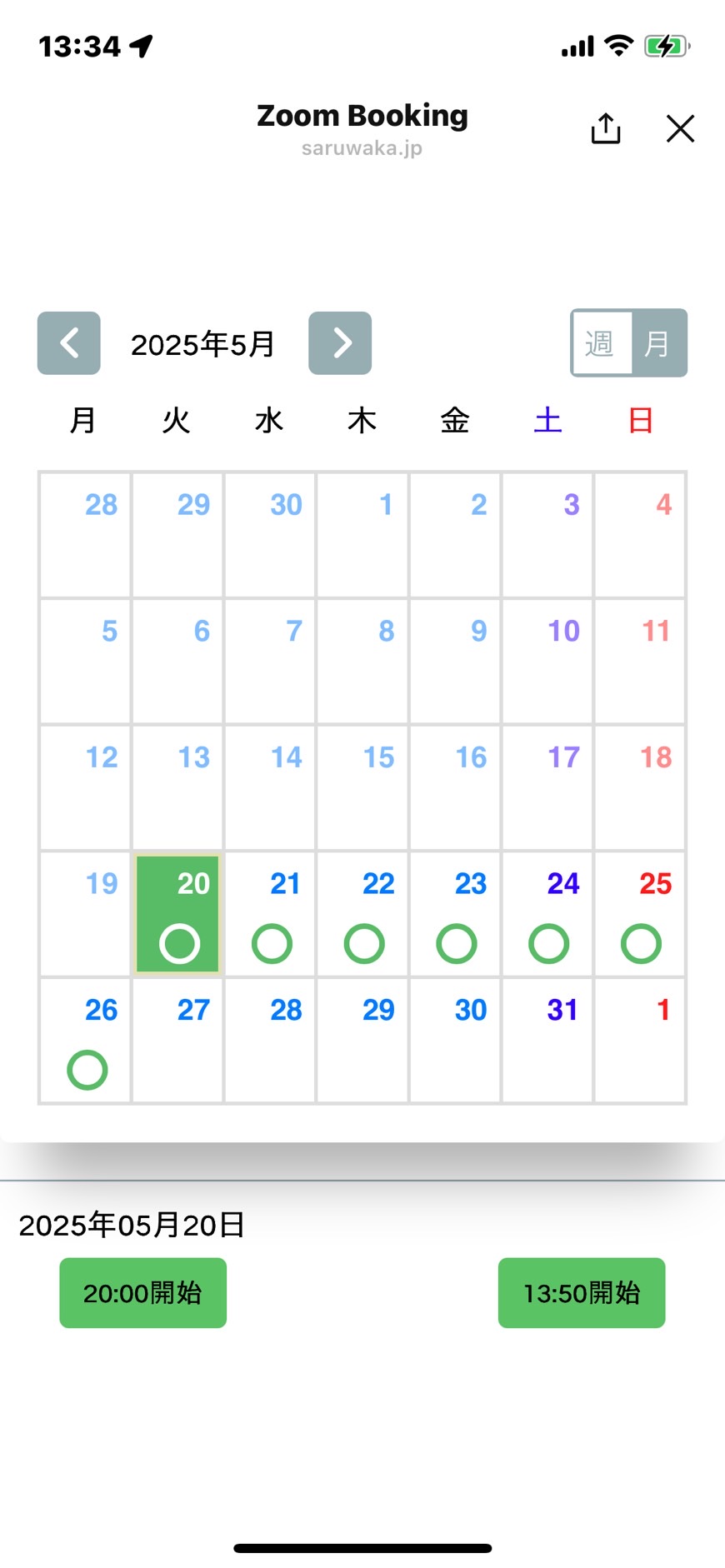Switch calendar to week view (週)
Screen dimensions: 725x1568
tap(601, 343)
